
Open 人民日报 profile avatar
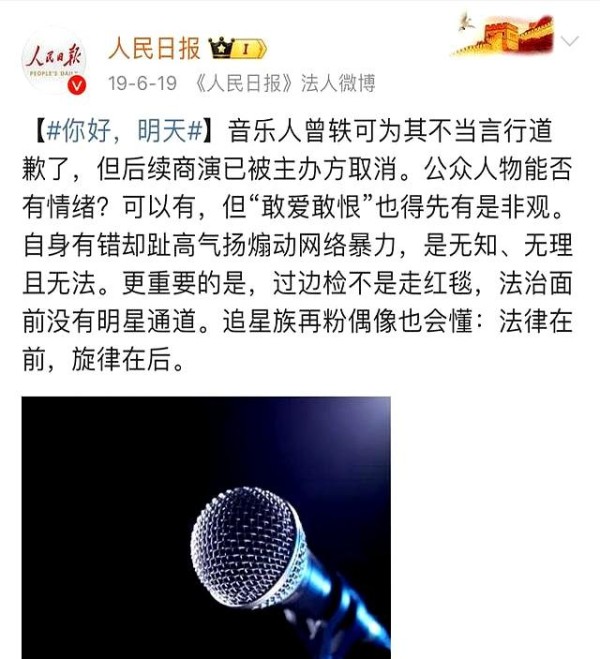(x=52, y=59)
